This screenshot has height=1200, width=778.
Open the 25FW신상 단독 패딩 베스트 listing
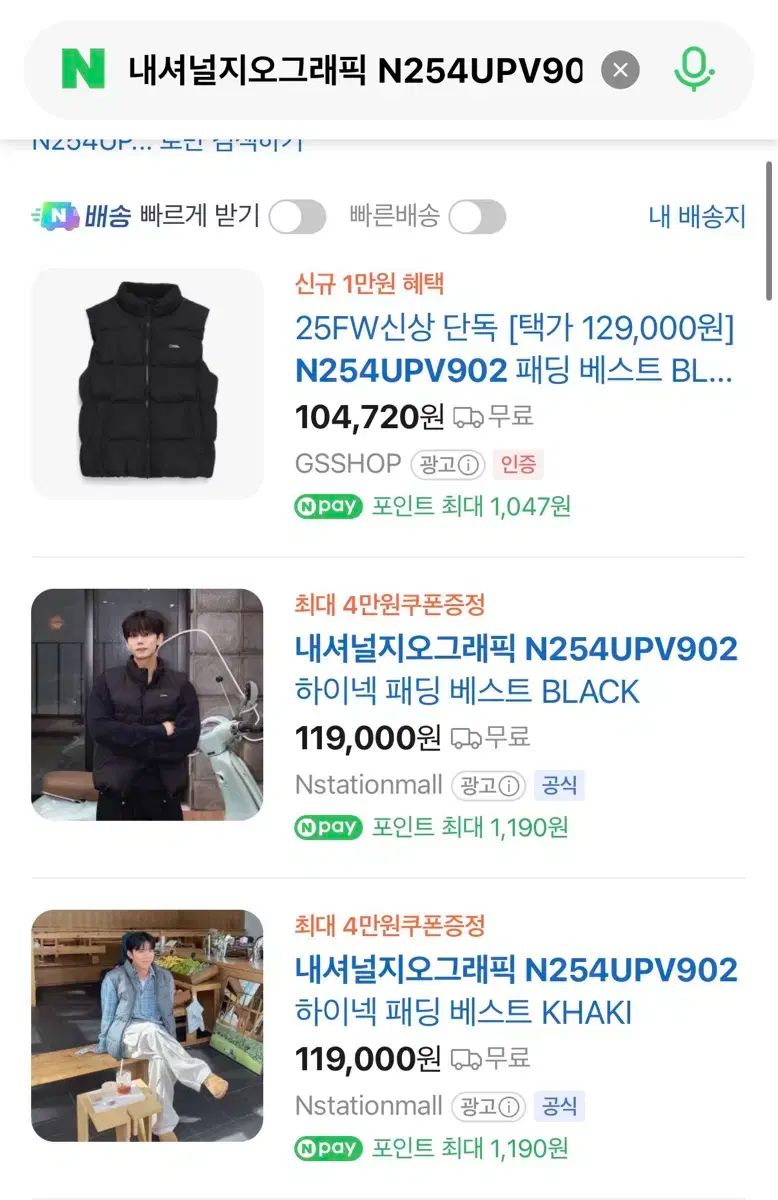(514, 349)
